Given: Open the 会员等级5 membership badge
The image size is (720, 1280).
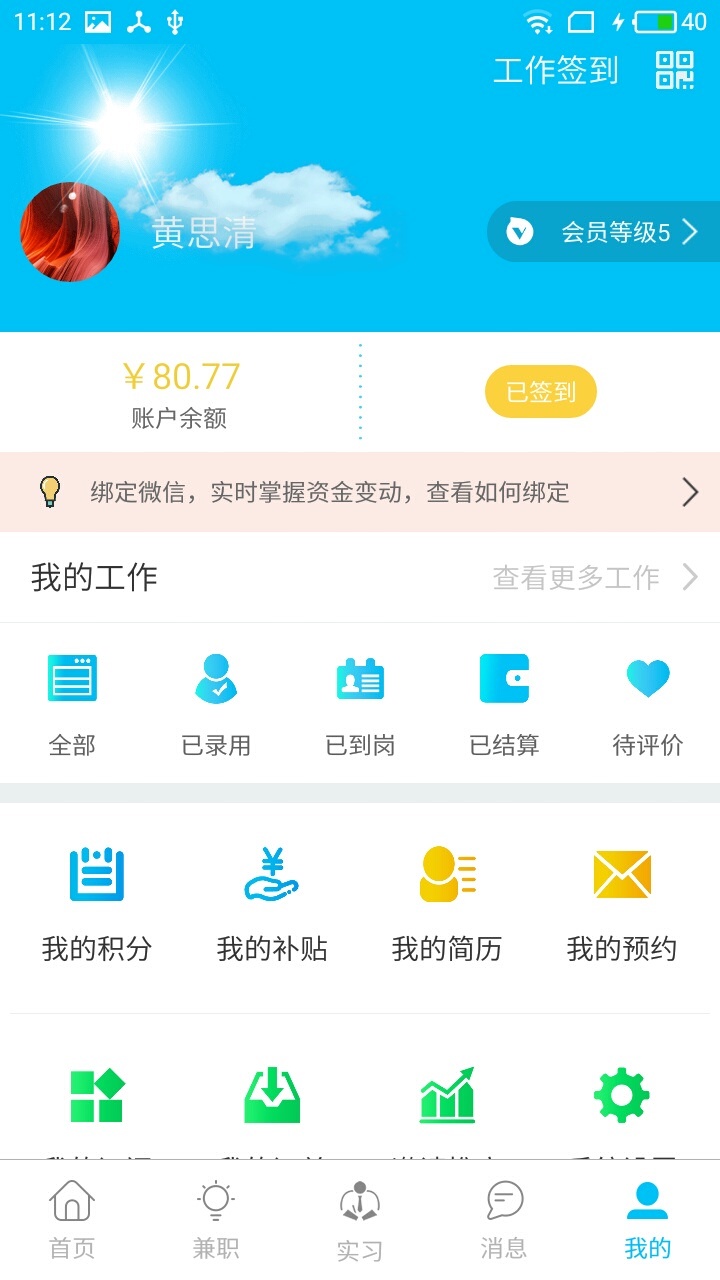Looking at the screenshot, I should click(604, 233).
